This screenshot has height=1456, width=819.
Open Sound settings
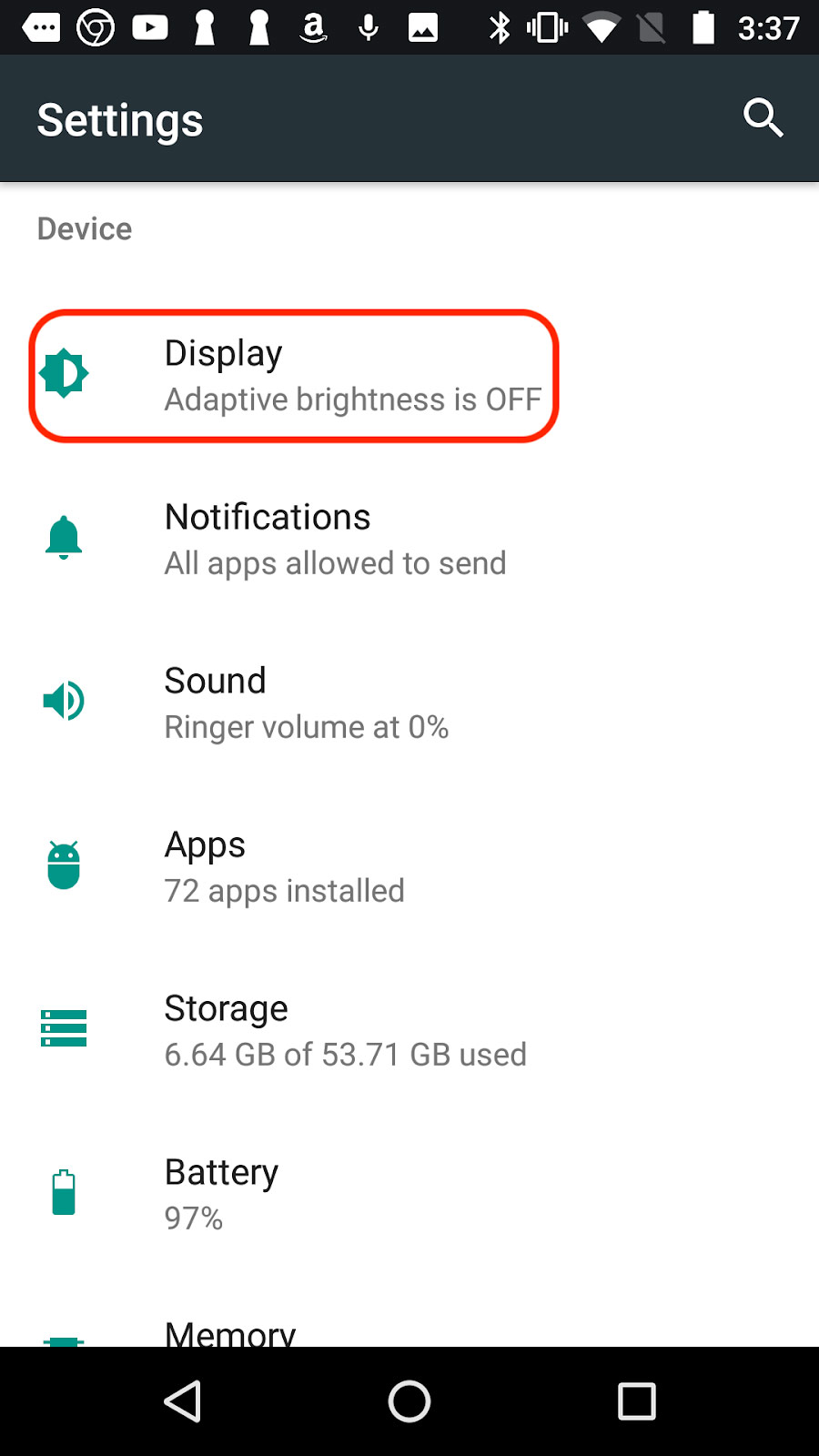click(409, 703)
